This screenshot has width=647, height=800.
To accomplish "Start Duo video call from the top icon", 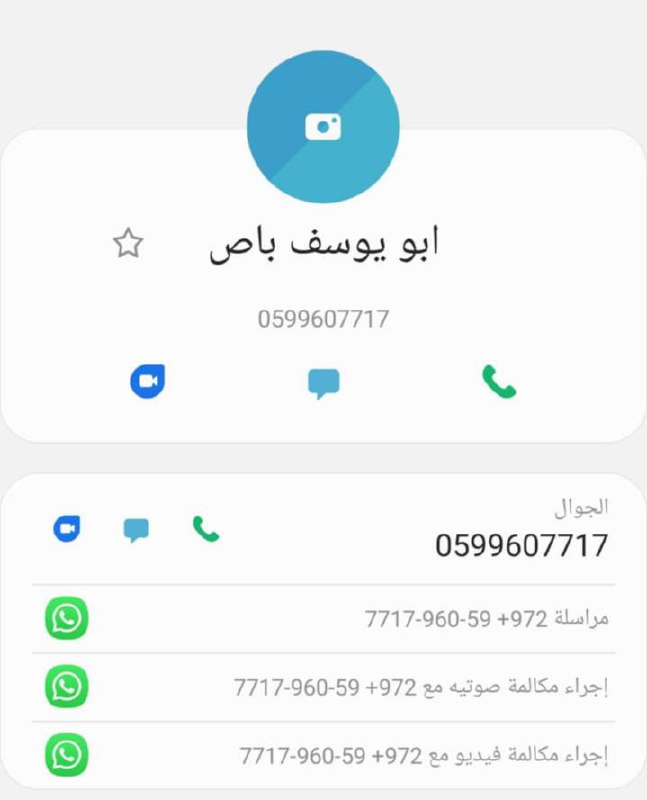I will [x=147, y=381].
